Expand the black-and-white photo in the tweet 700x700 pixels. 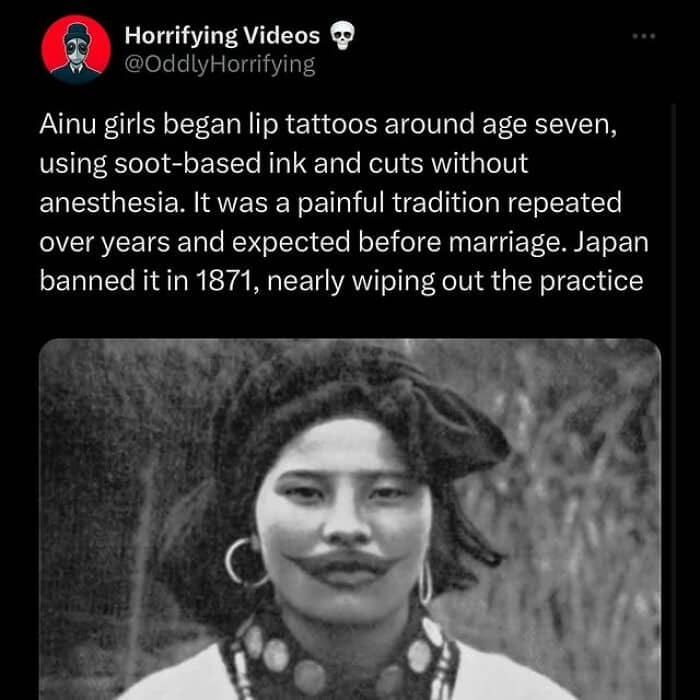click(350, 519)
